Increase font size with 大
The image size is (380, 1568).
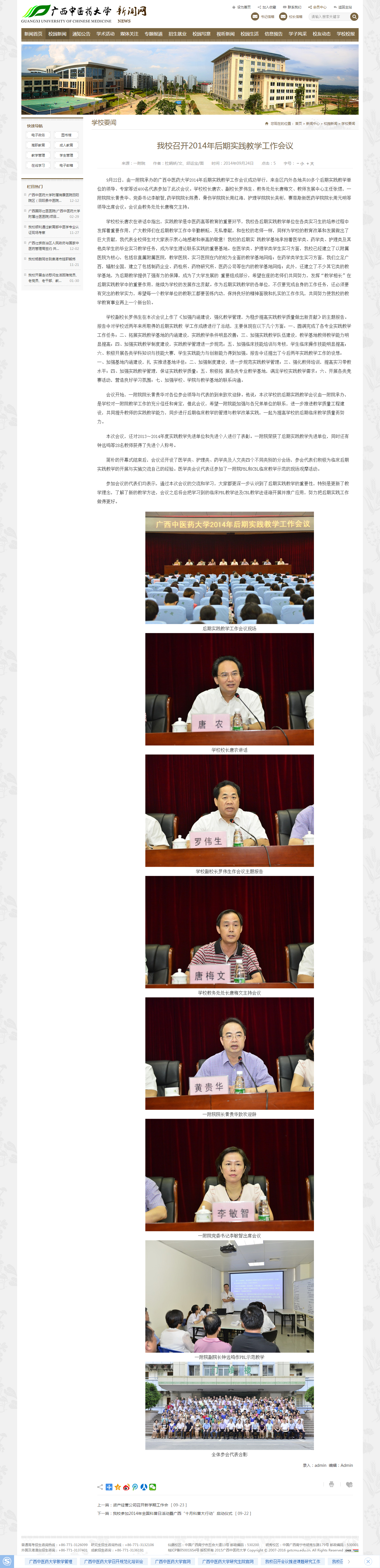[311, 163]
